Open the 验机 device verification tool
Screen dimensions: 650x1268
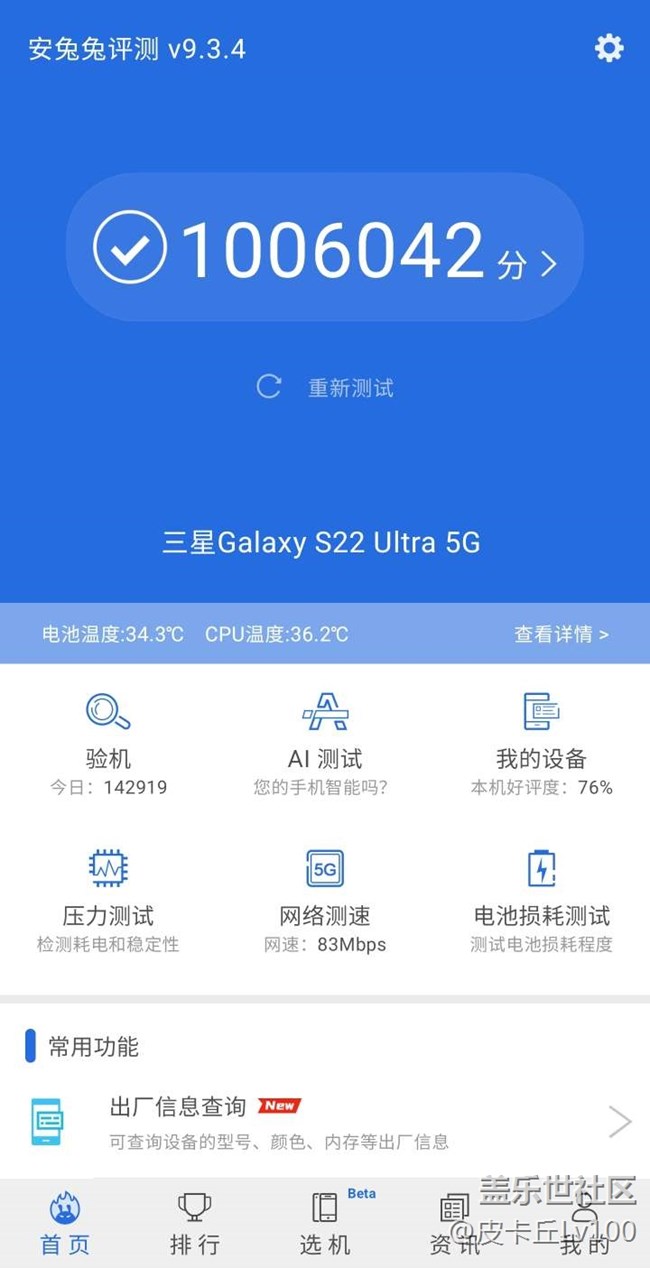pos(108,742)
